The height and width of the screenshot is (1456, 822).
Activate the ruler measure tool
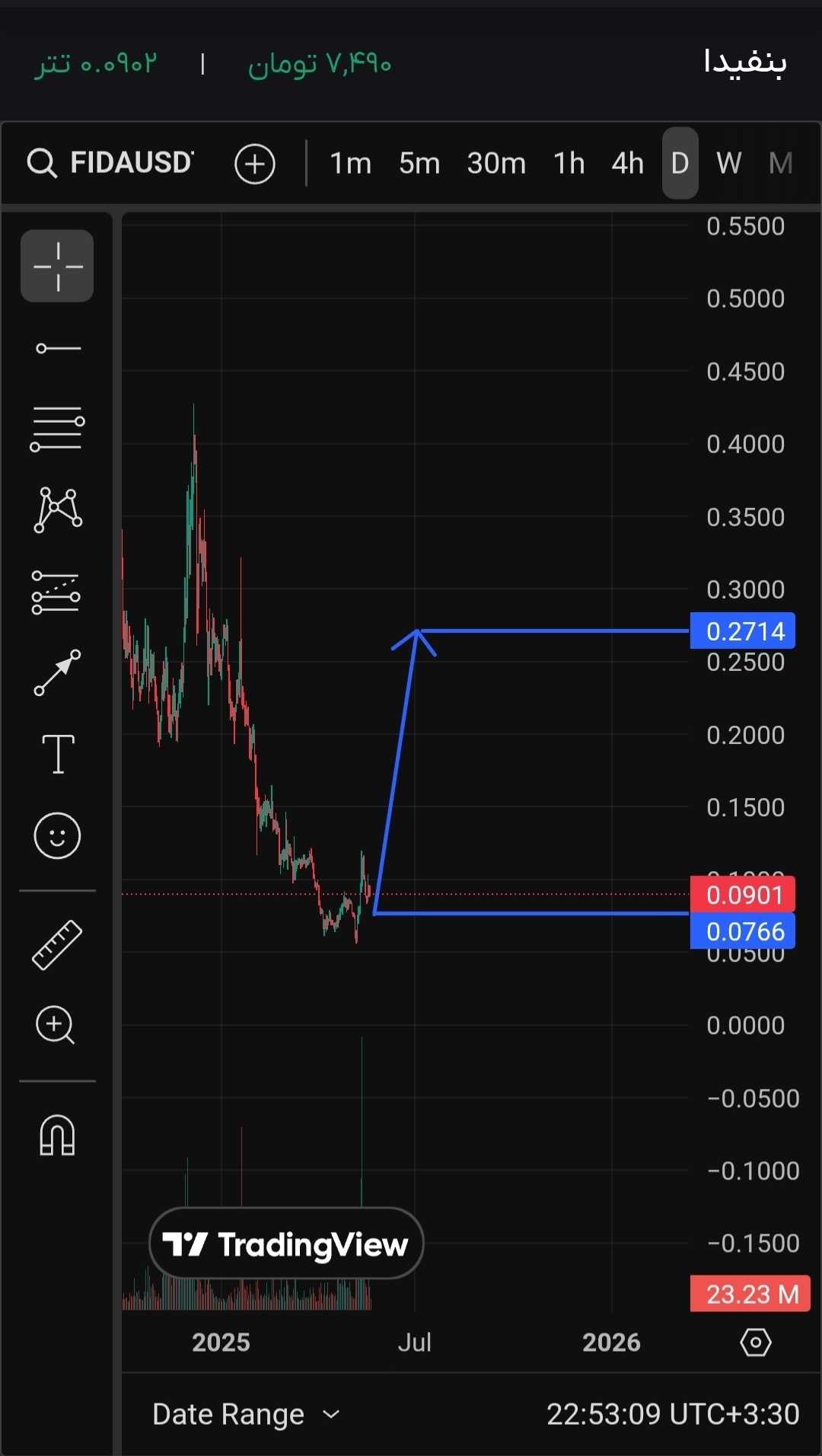tap(57, 944)
